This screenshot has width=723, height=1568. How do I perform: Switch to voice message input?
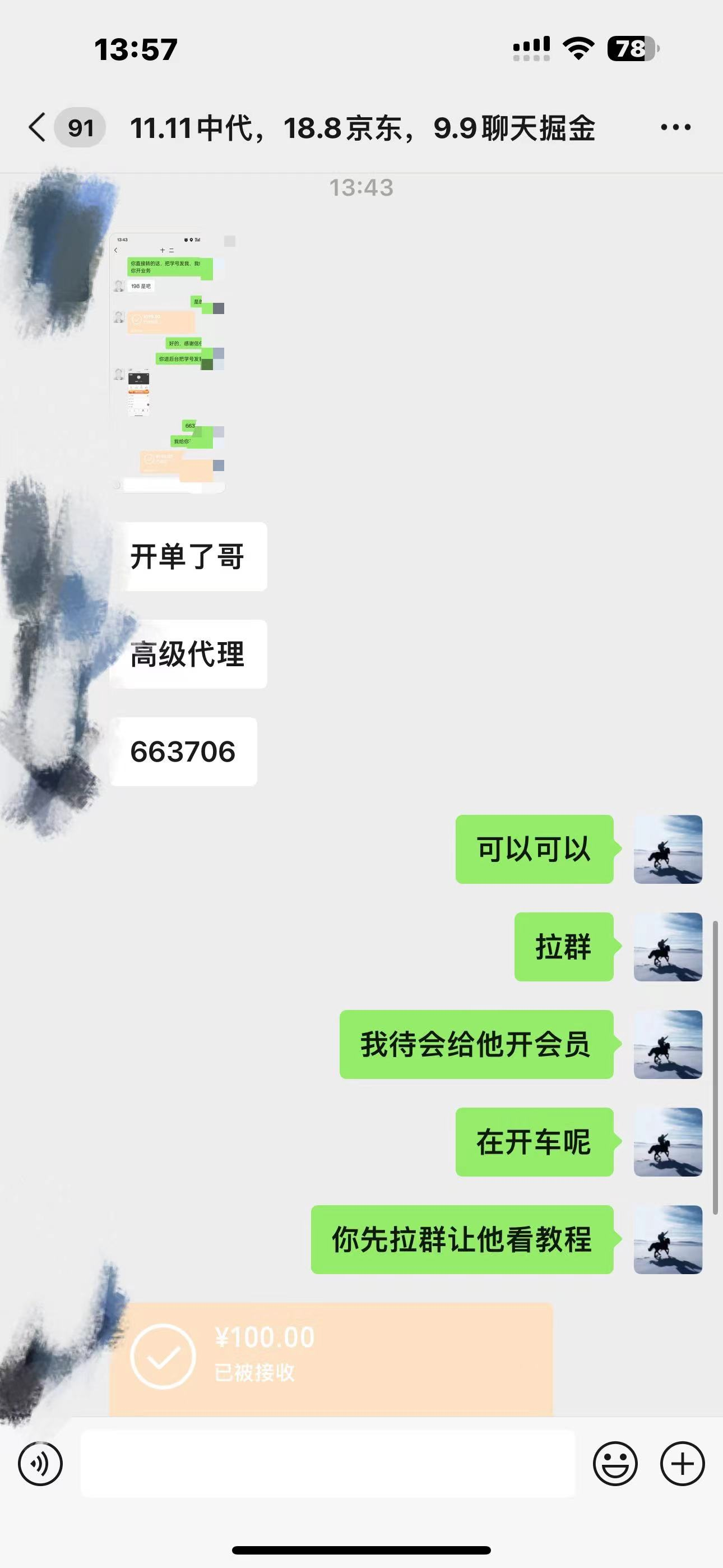(x=40, y=1463)
